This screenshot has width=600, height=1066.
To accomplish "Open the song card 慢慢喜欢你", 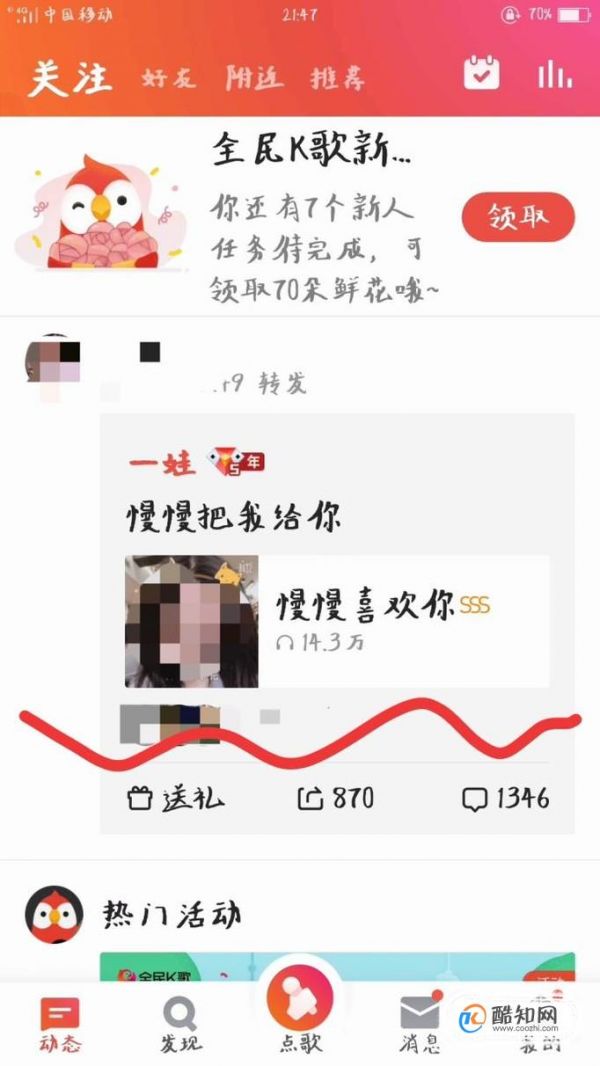I will pos(336,621).
